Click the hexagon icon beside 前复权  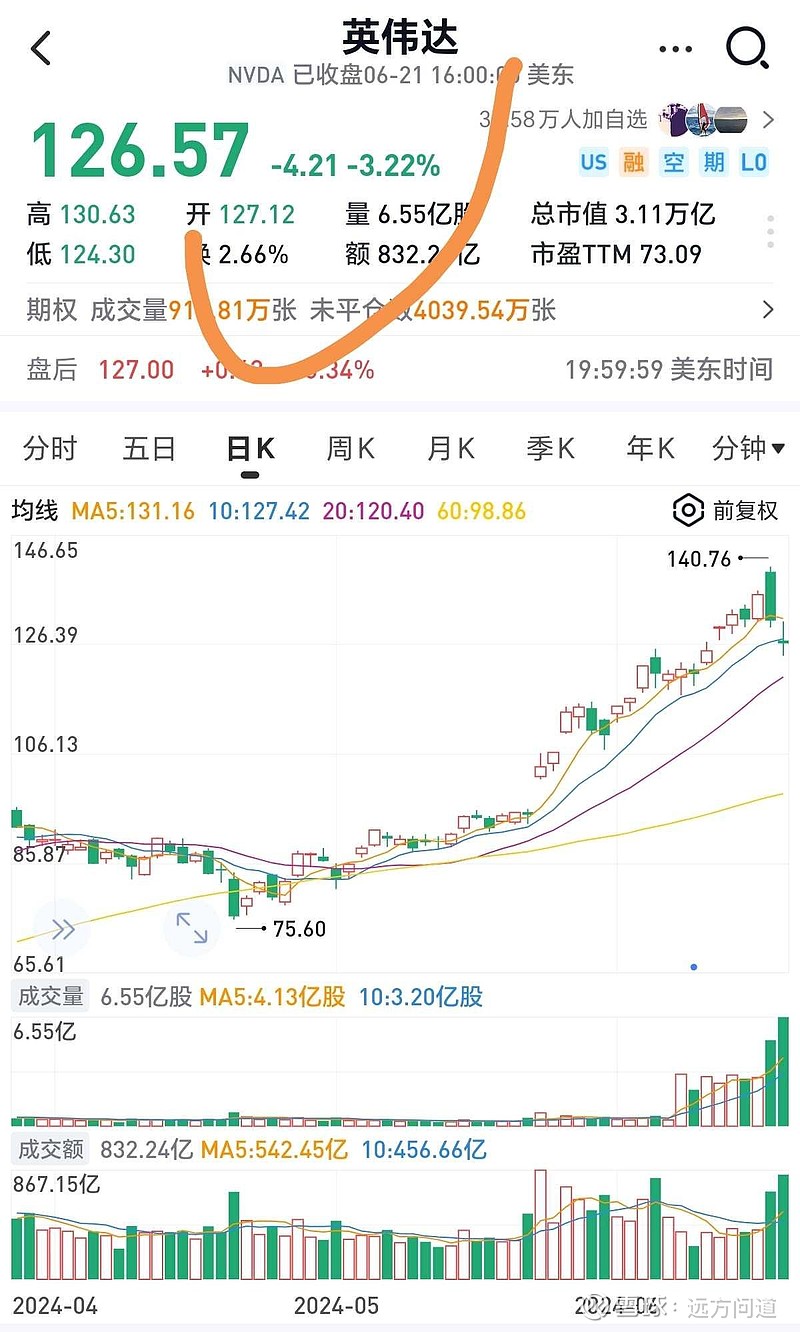686,511
